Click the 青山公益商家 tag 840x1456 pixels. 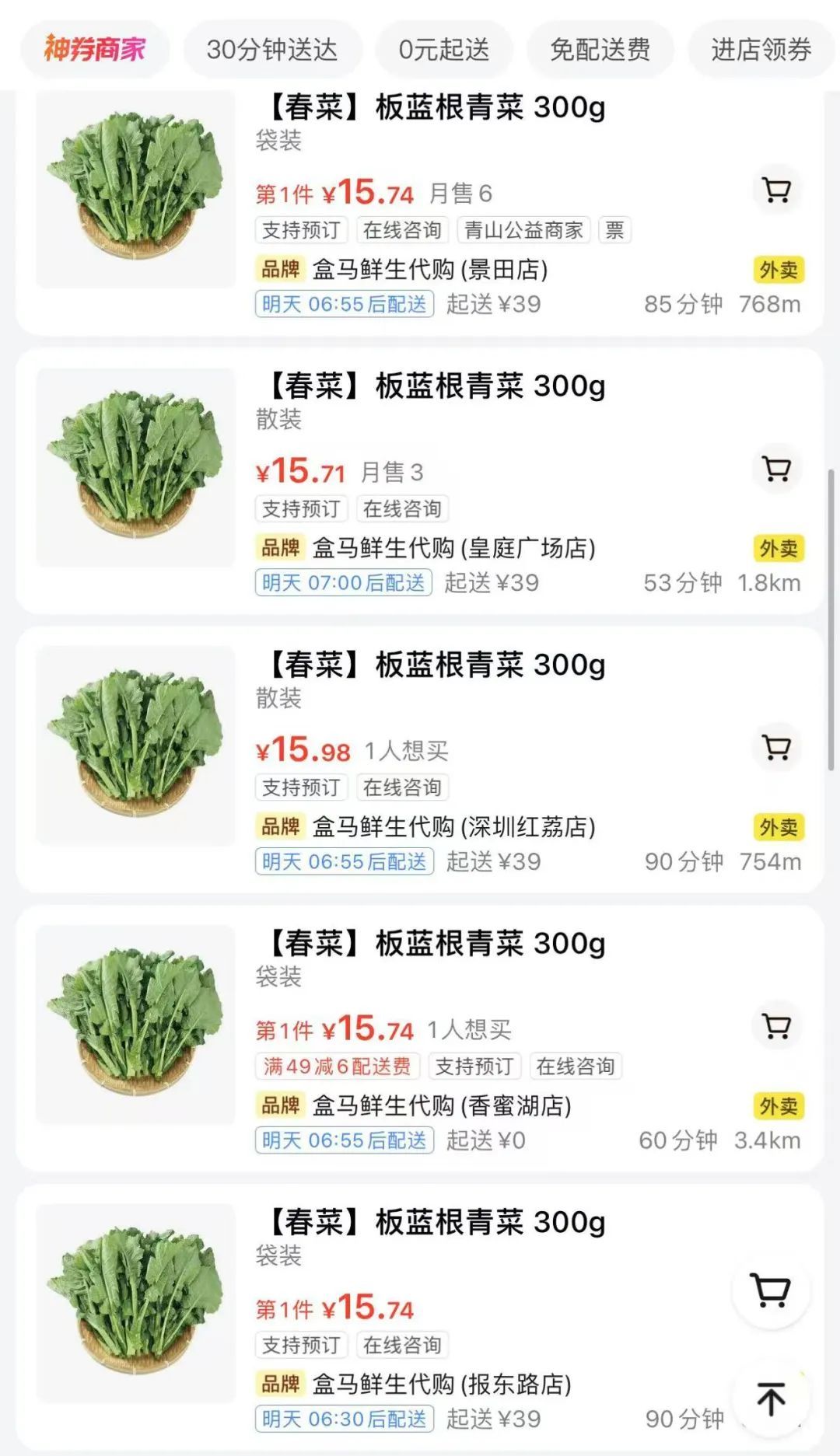point(524,230)
